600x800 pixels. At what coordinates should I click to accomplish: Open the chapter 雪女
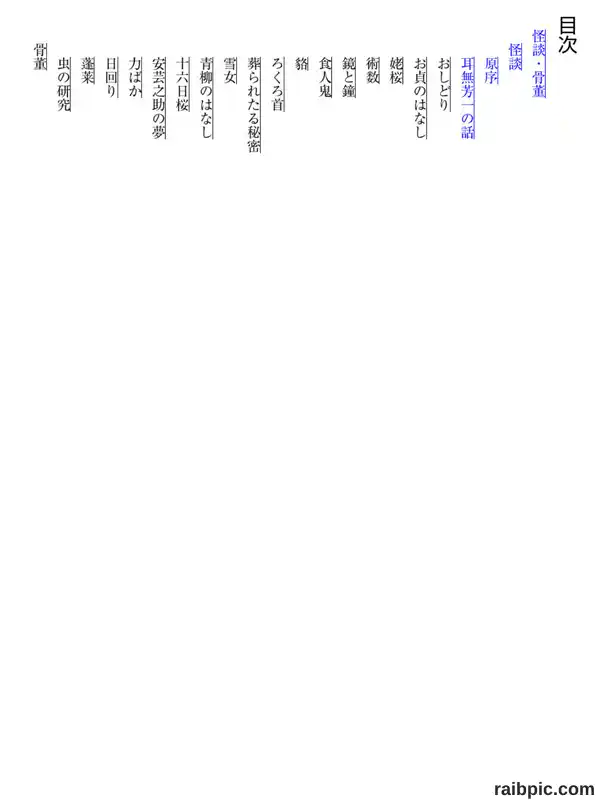coord(231,70)
